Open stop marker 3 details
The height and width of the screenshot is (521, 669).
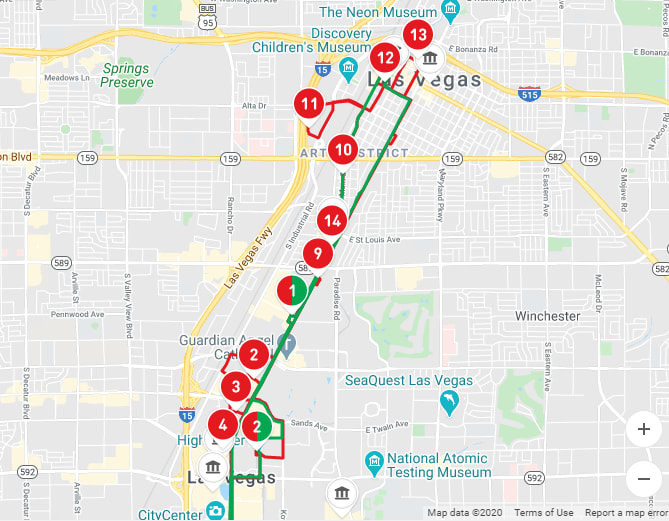(x=235, y=386)
